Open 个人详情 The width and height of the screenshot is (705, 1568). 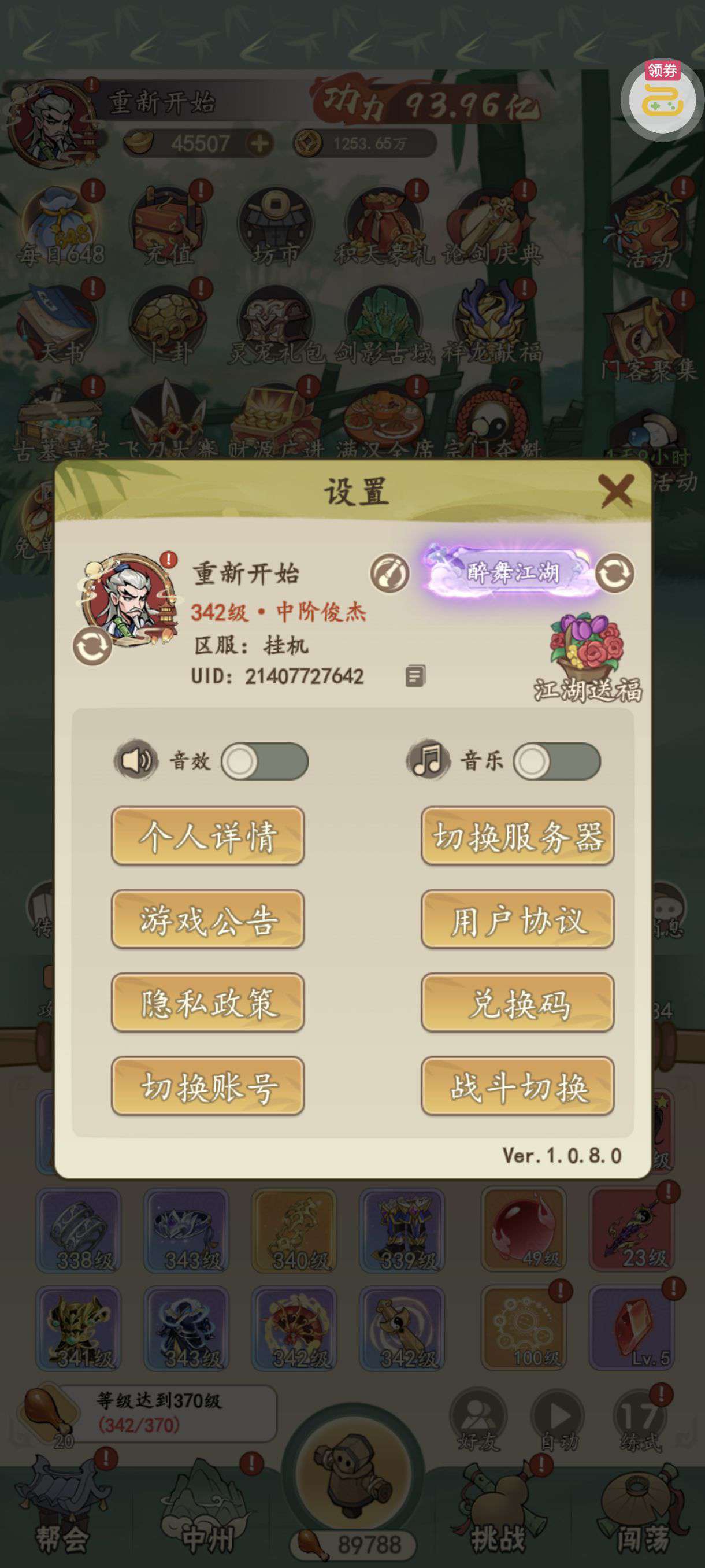207,835
